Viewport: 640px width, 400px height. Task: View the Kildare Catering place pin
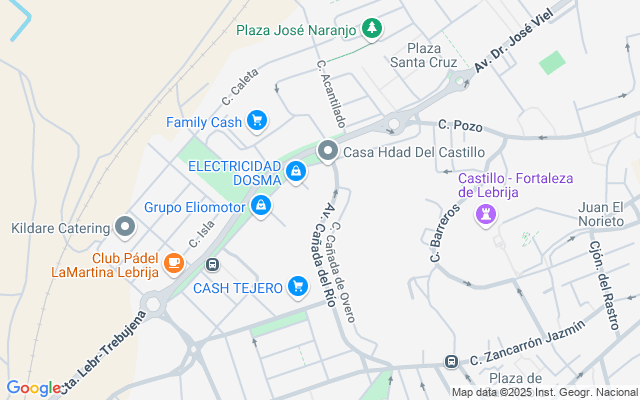(125, 228)
